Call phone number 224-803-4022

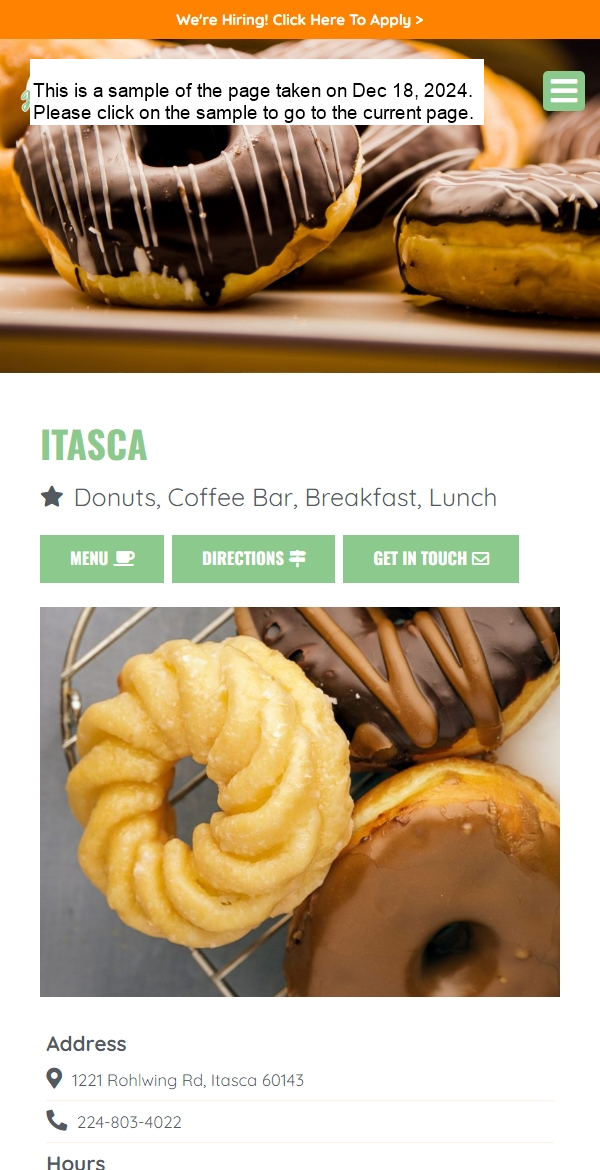(x=129, y=1122)
